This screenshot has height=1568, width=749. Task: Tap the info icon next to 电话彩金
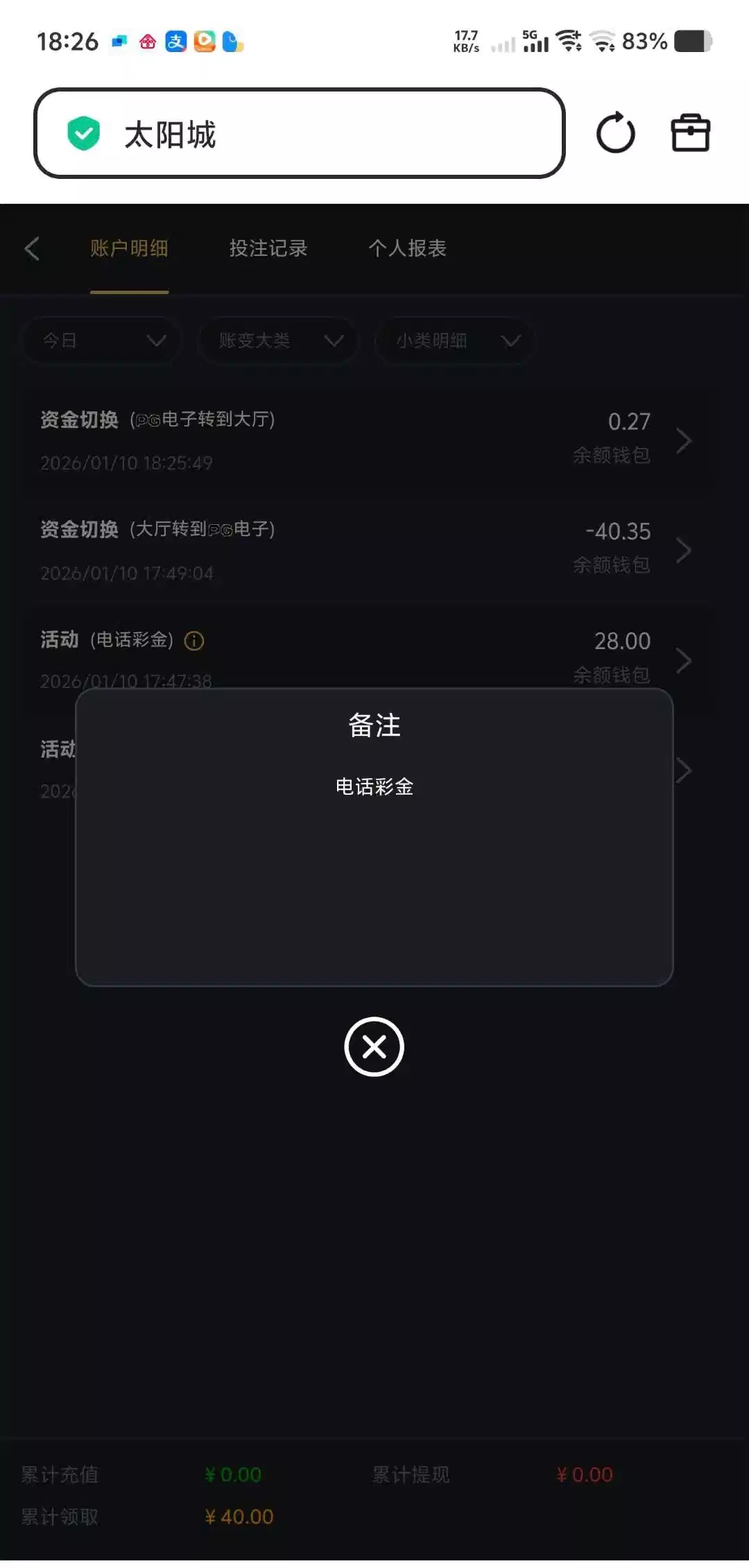click(x=194, y=641)
